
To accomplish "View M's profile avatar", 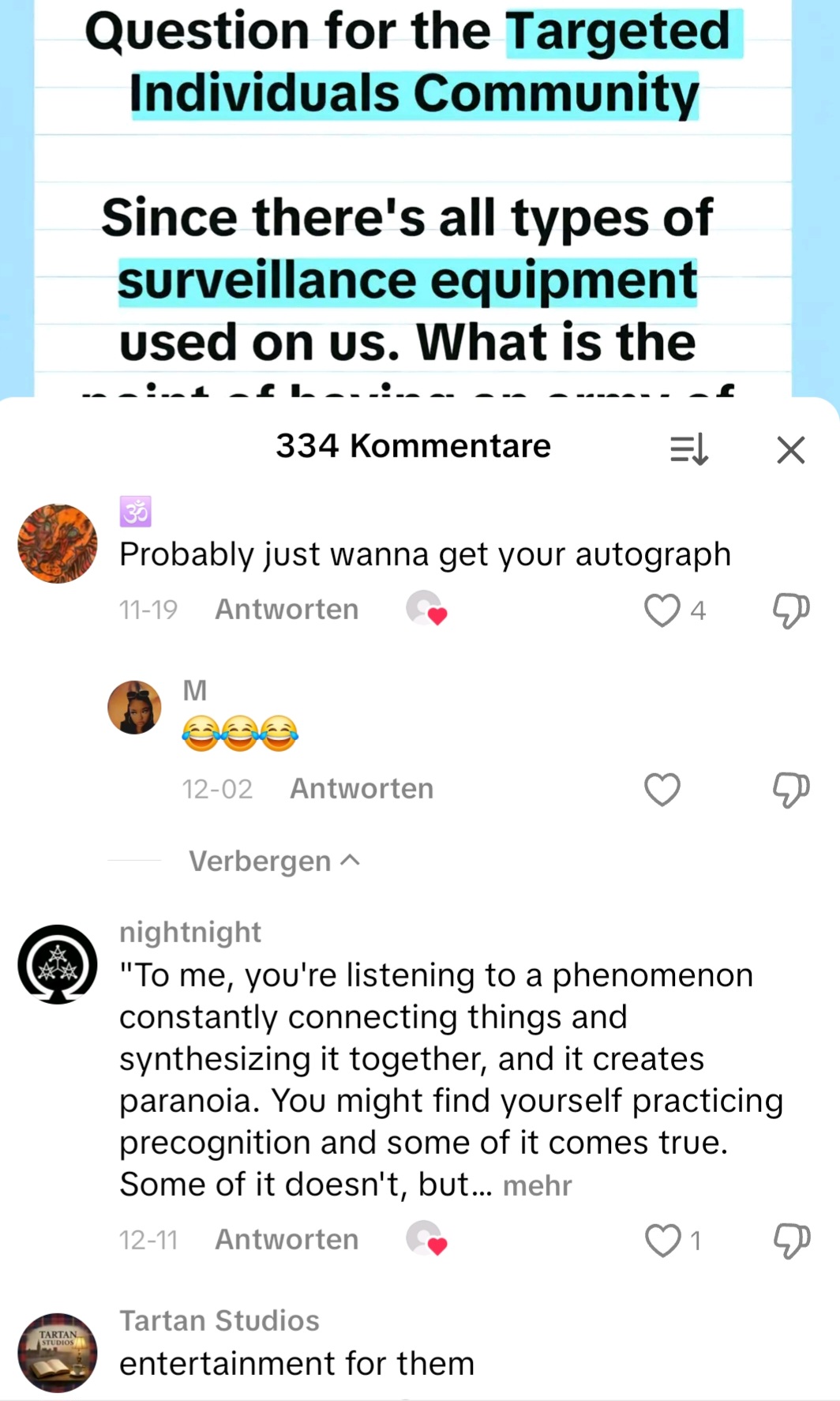I will pos(134,708).
